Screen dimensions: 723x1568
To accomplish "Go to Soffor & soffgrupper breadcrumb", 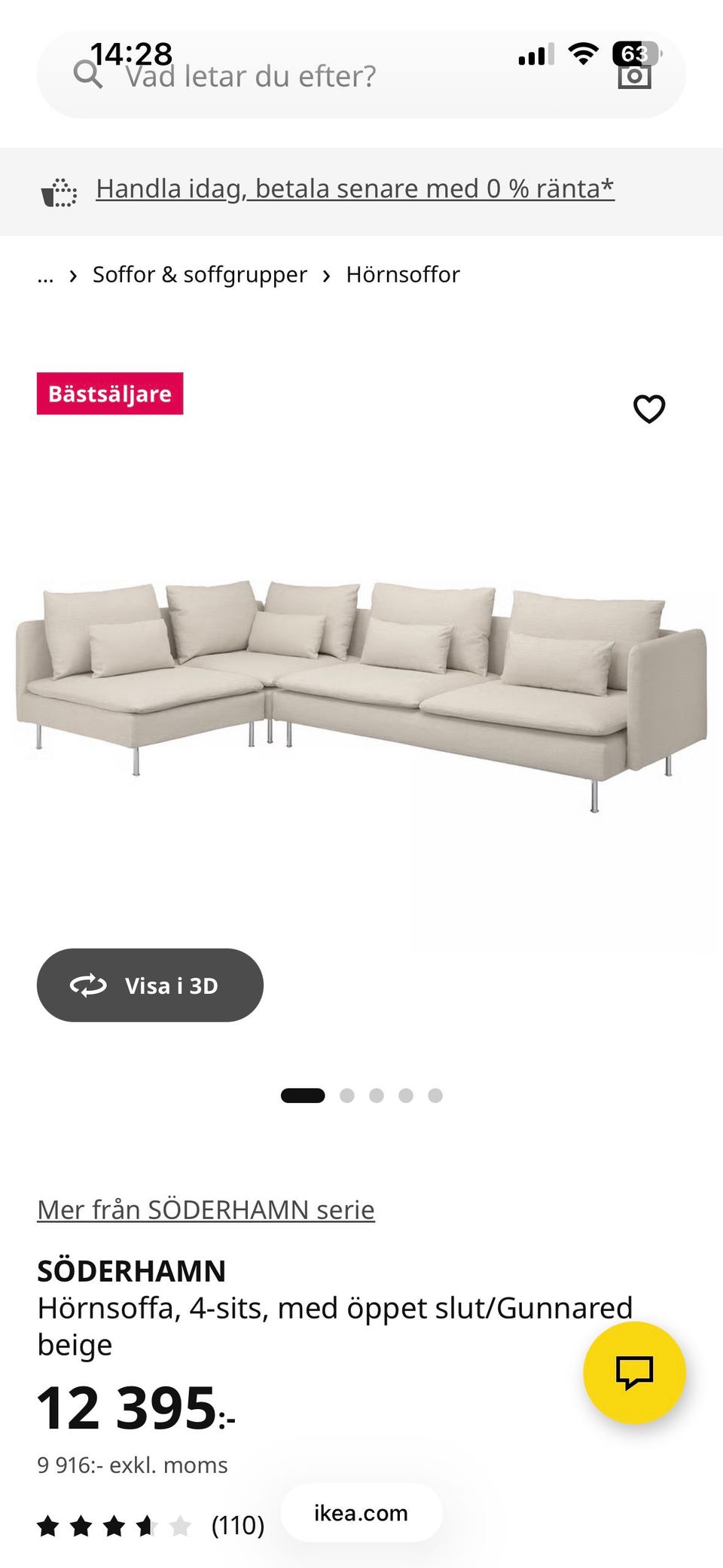I will (x=200, y=274).
